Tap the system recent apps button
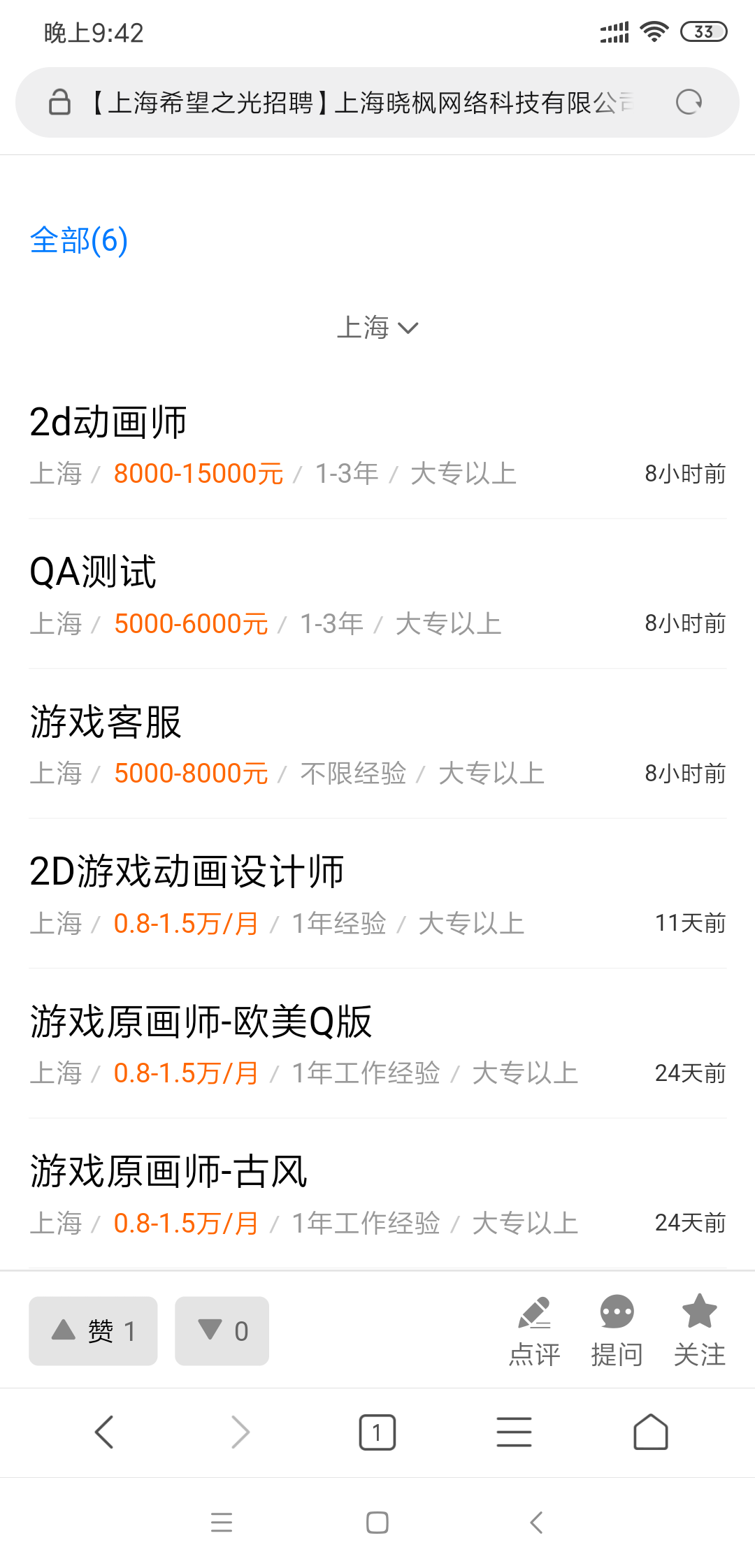 (x=222, y=1523)
